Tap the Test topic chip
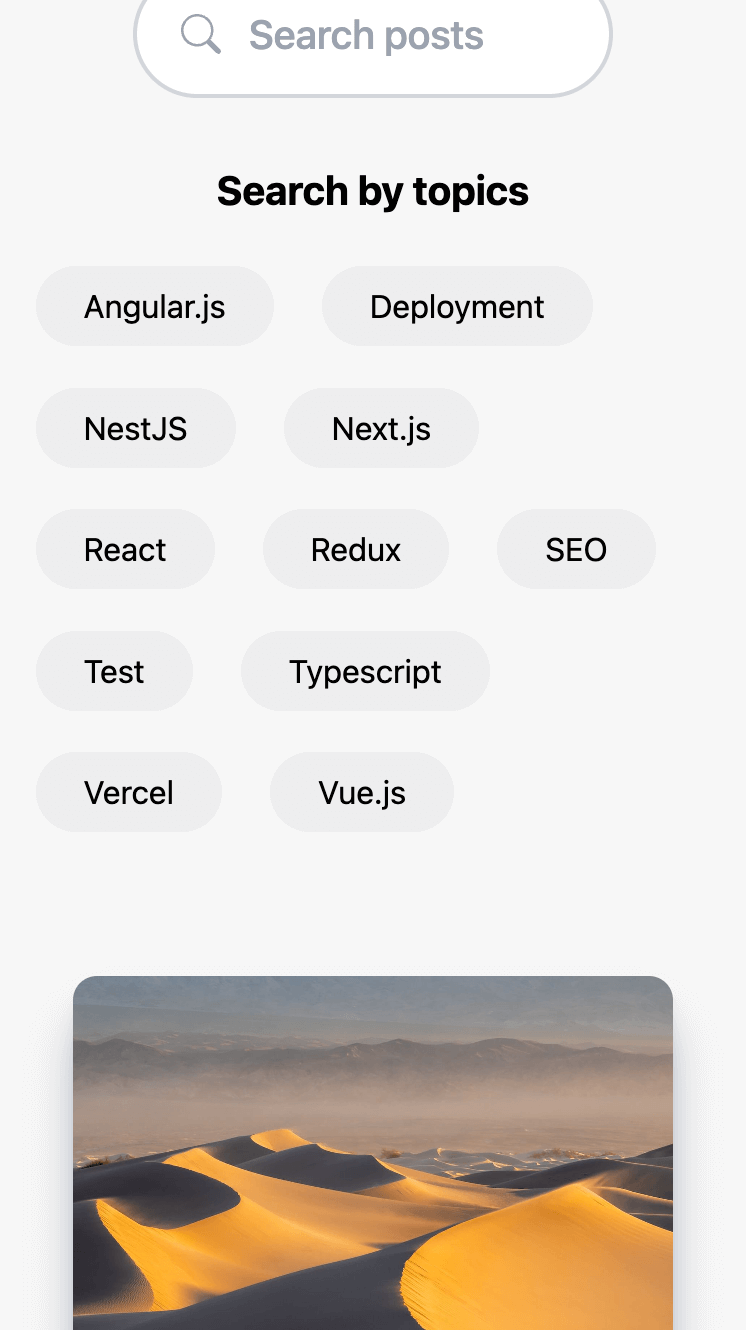Image resolution: width=746 pixels, height=1330 pixels. (x=114, y=672)
